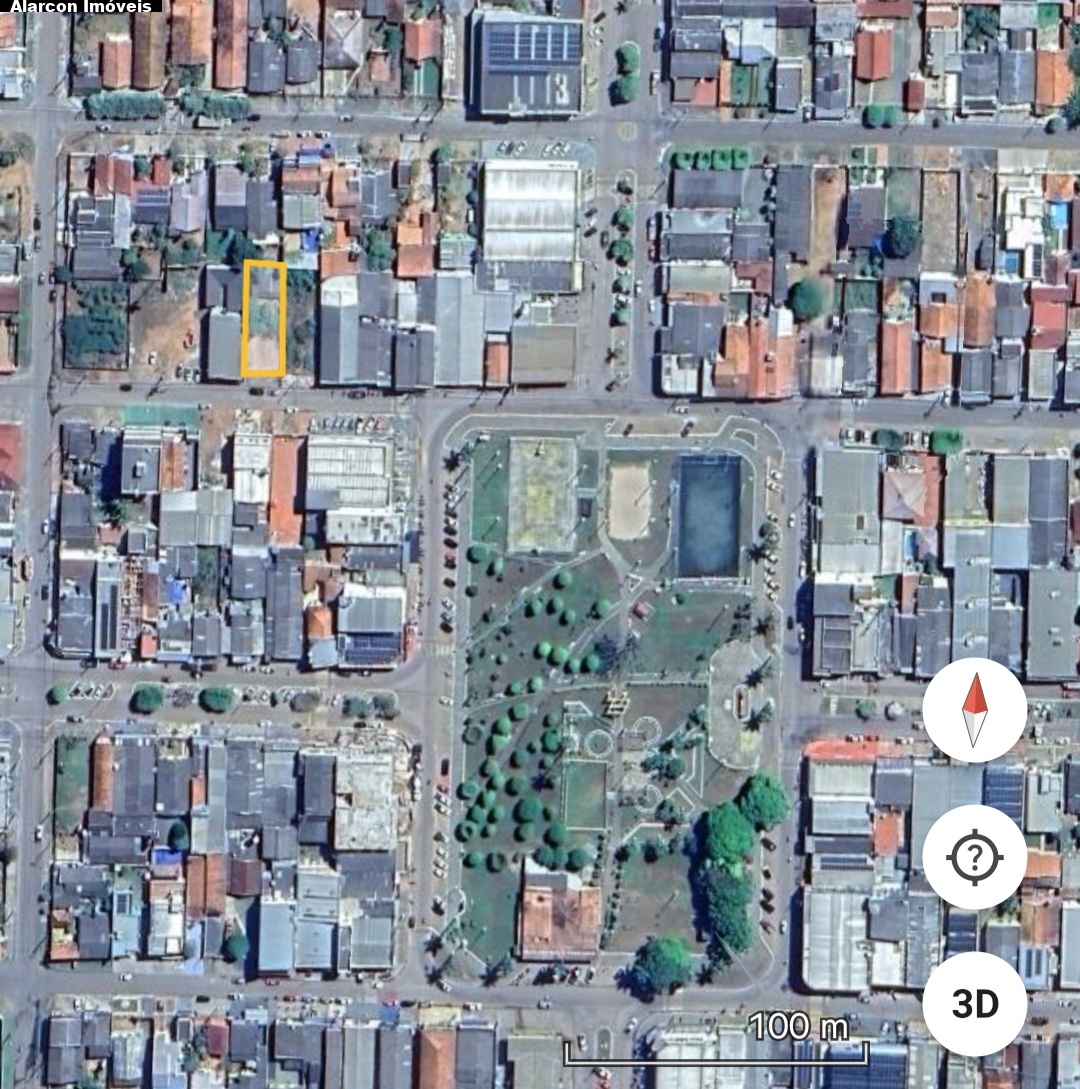
Task: Switch the map to 3D view
Action: (974, 1004)
